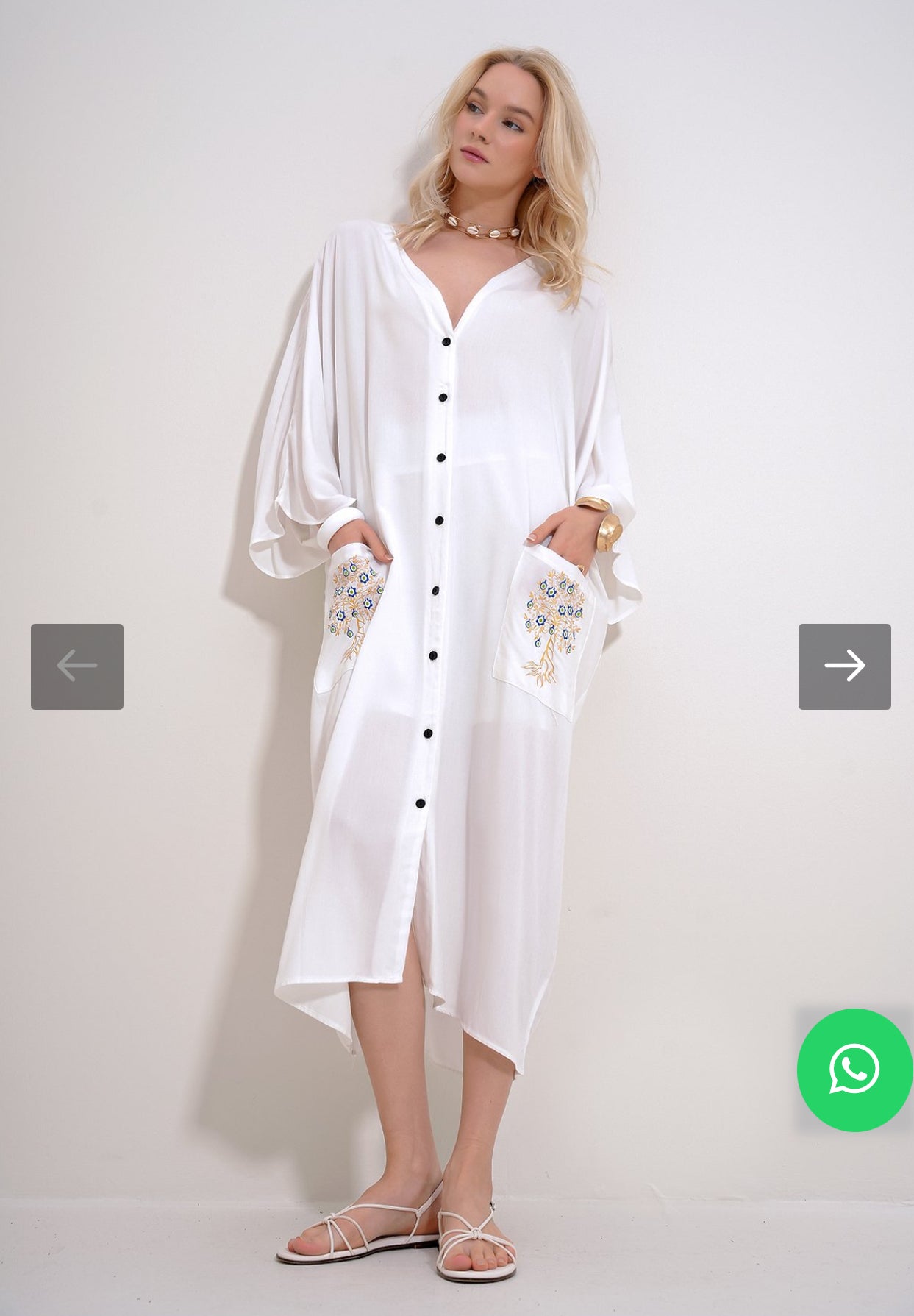Go to the previous product image

click(77, 666)
